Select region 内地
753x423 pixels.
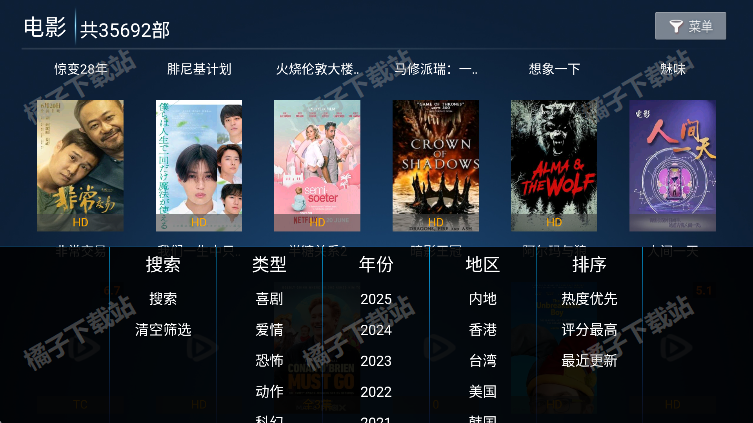pyautogui.click(x=483, y=299)
